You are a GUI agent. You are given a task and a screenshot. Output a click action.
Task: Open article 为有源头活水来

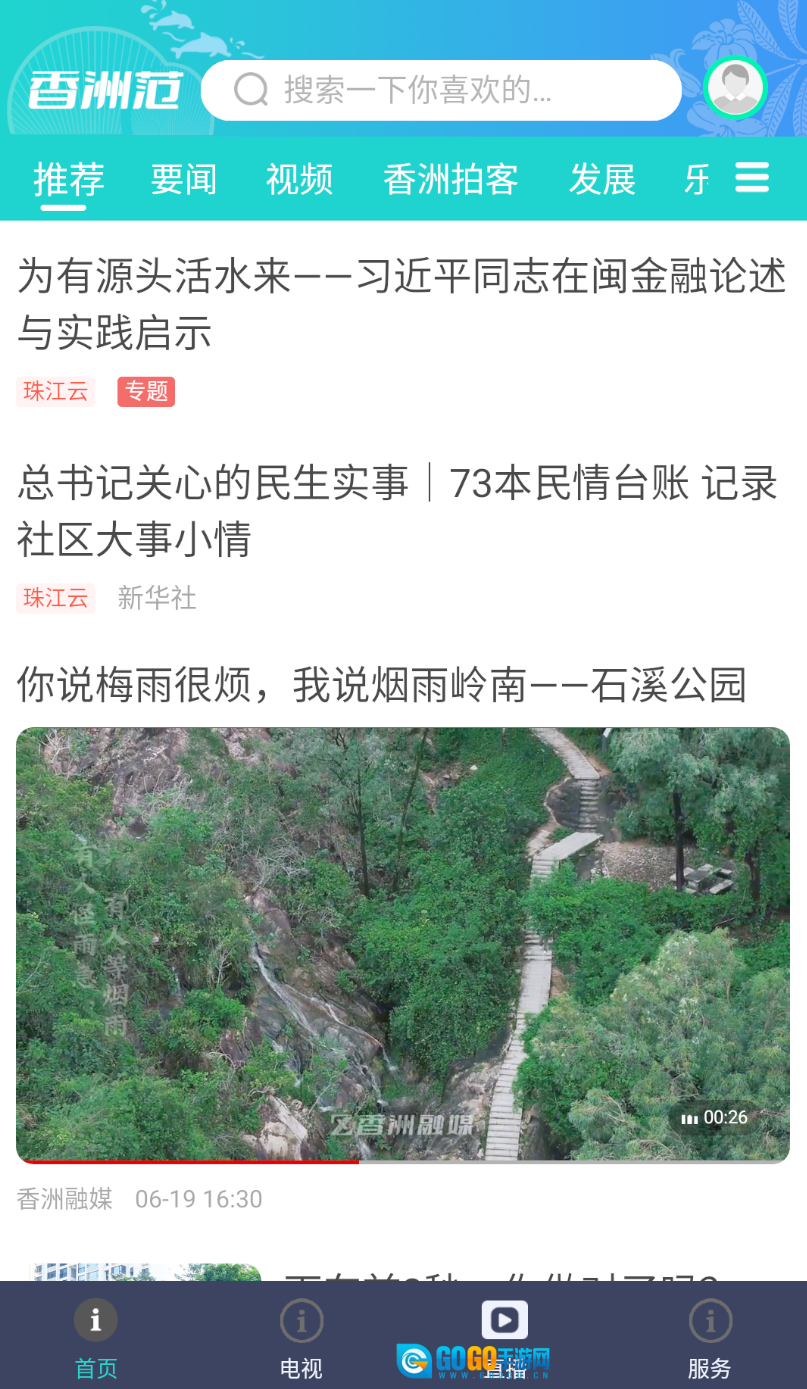click(x=402, y=303)
